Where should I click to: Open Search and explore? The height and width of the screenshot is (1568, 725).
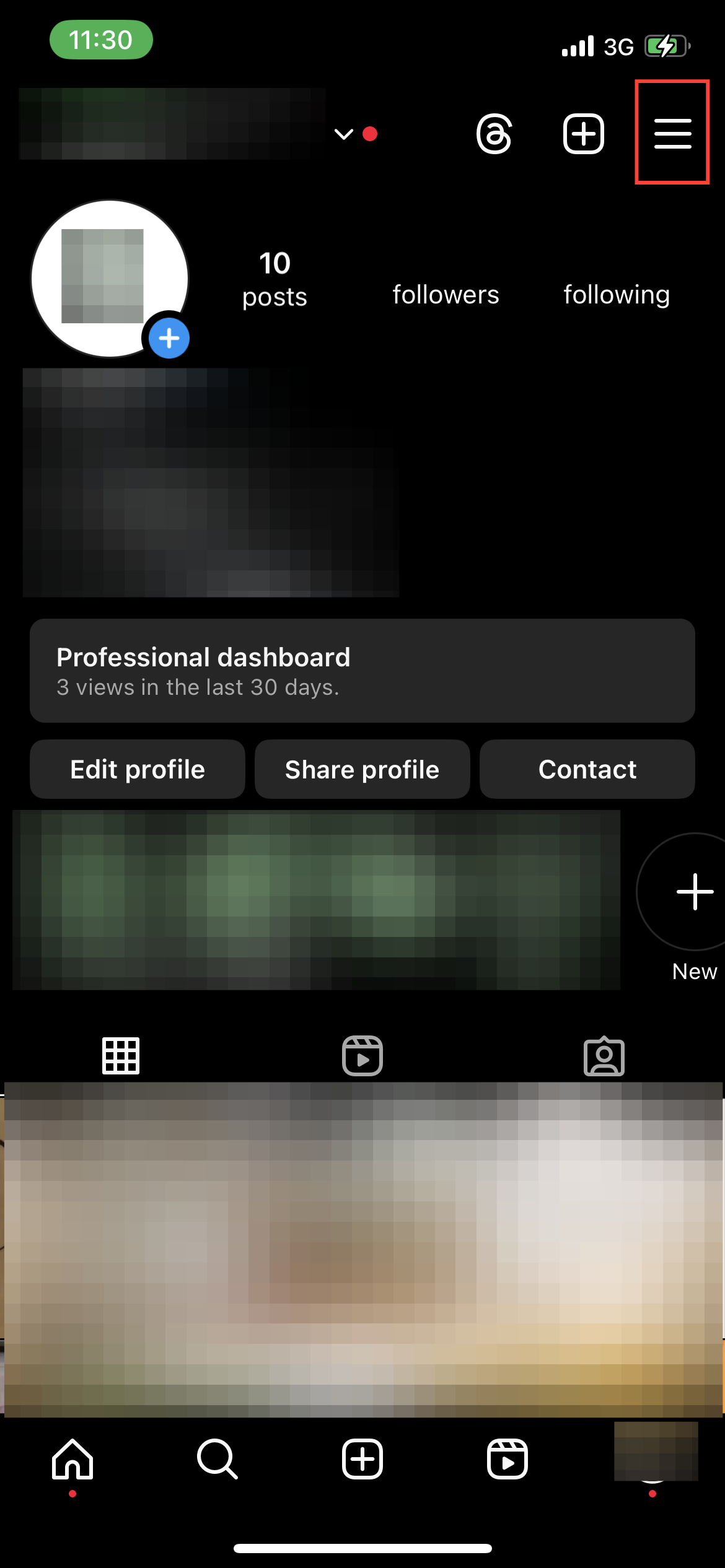click(x=217, y=1459)
